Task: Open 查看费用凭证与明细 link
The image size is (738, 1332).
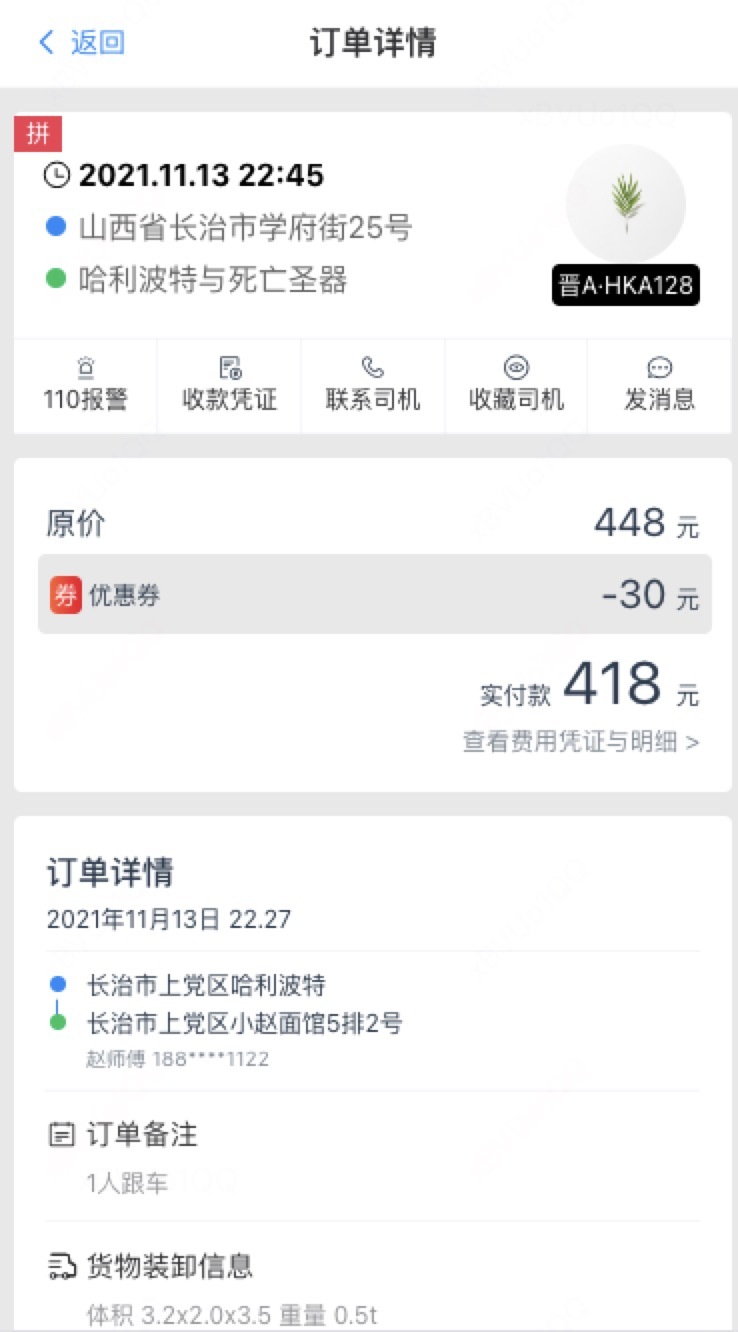Action: point(581,742)
